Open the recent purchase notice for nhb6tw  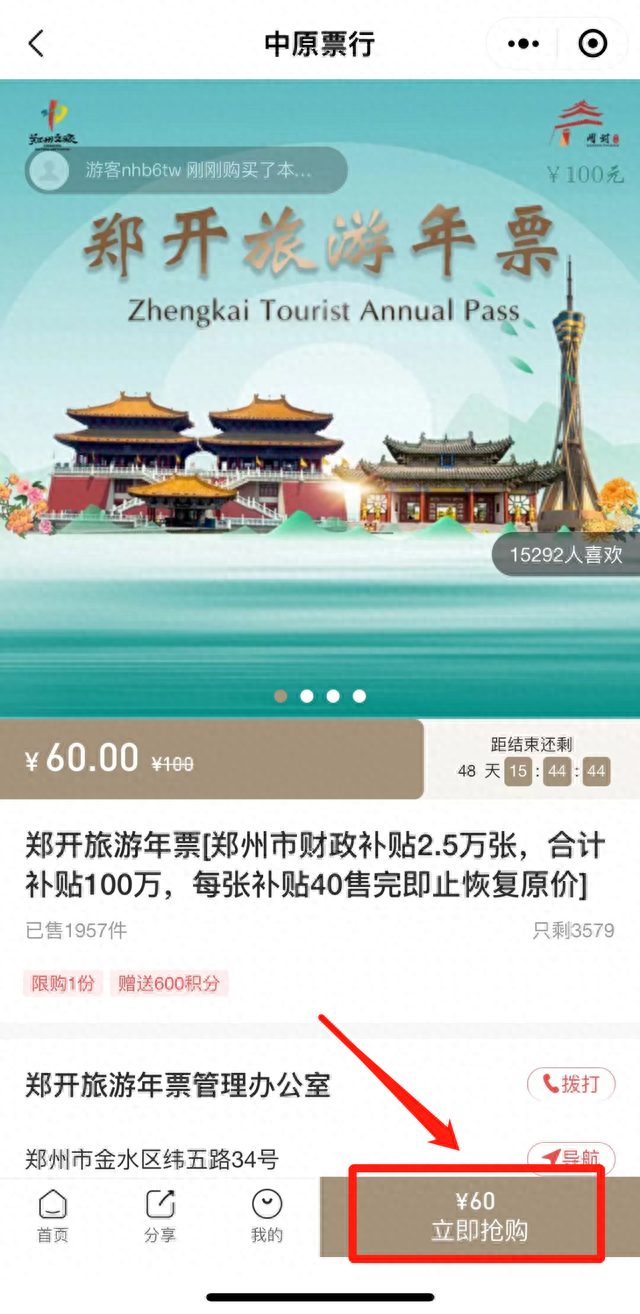(186, 170)
